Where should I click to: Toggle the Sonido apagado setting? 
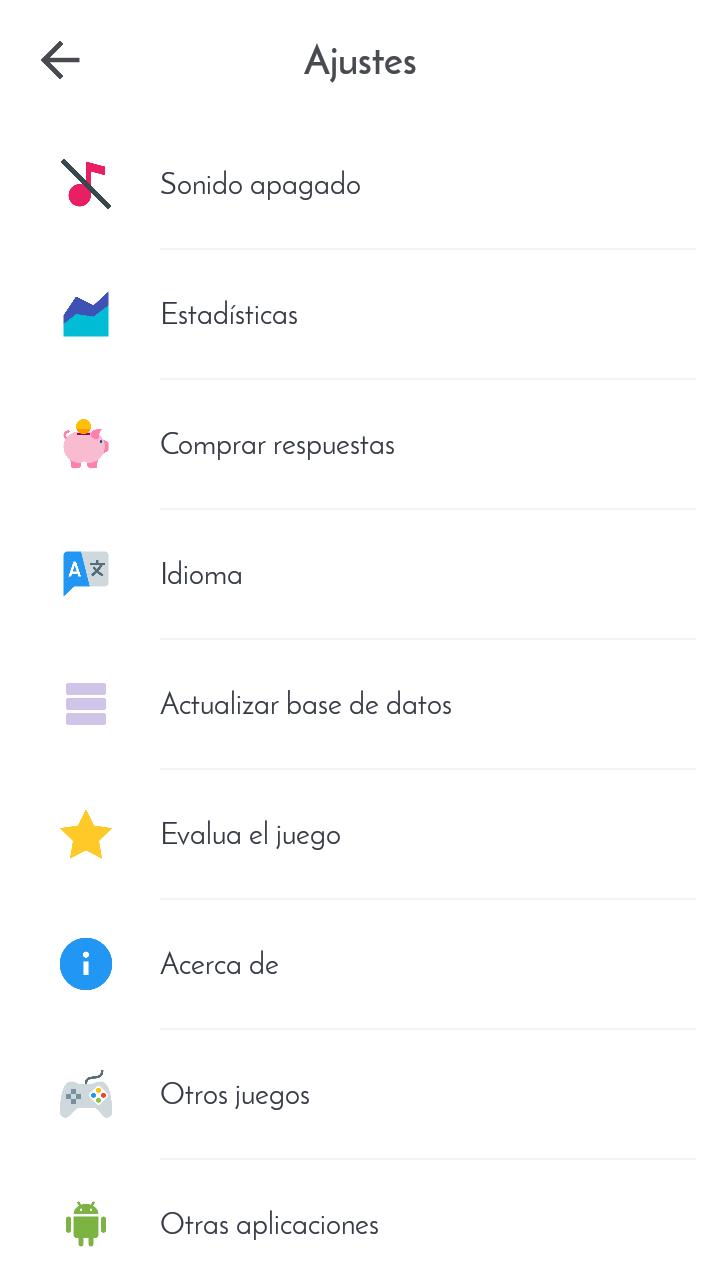[360, 185]
